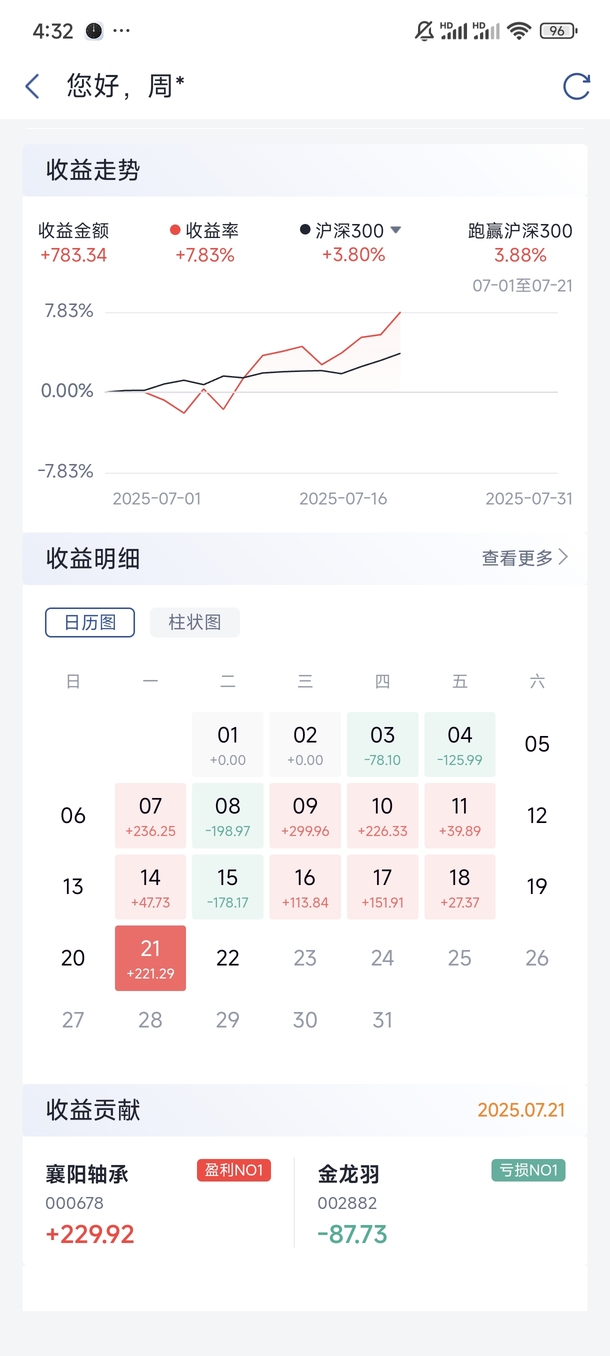Refresh the earnings page
Screen dimensions: 610x1356
(x=576, y=87)
